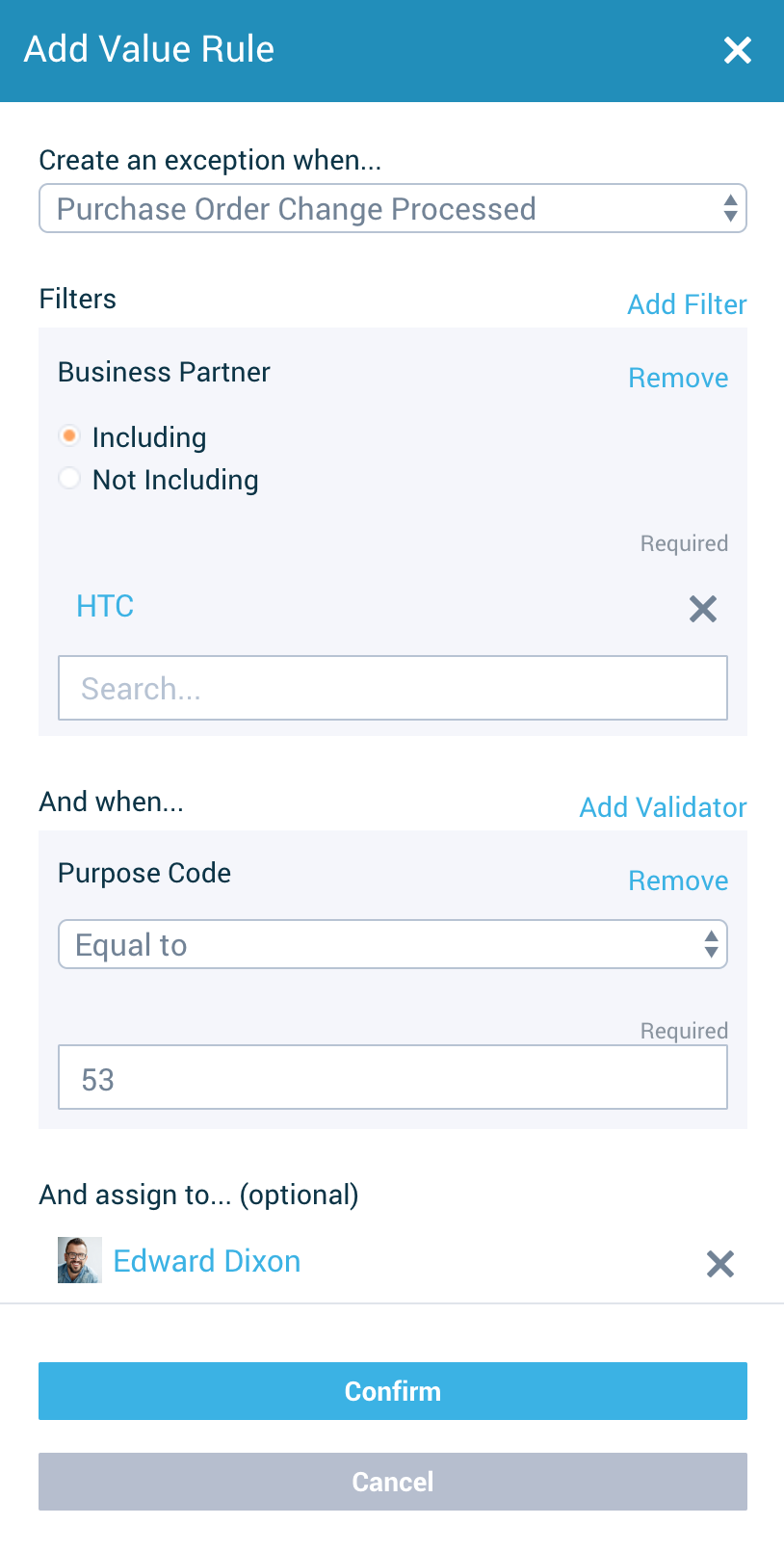Image resolution: width=784 pixels, height=1551 pixels.
Task: Select the Including radio button
Action: pos(69,436)
